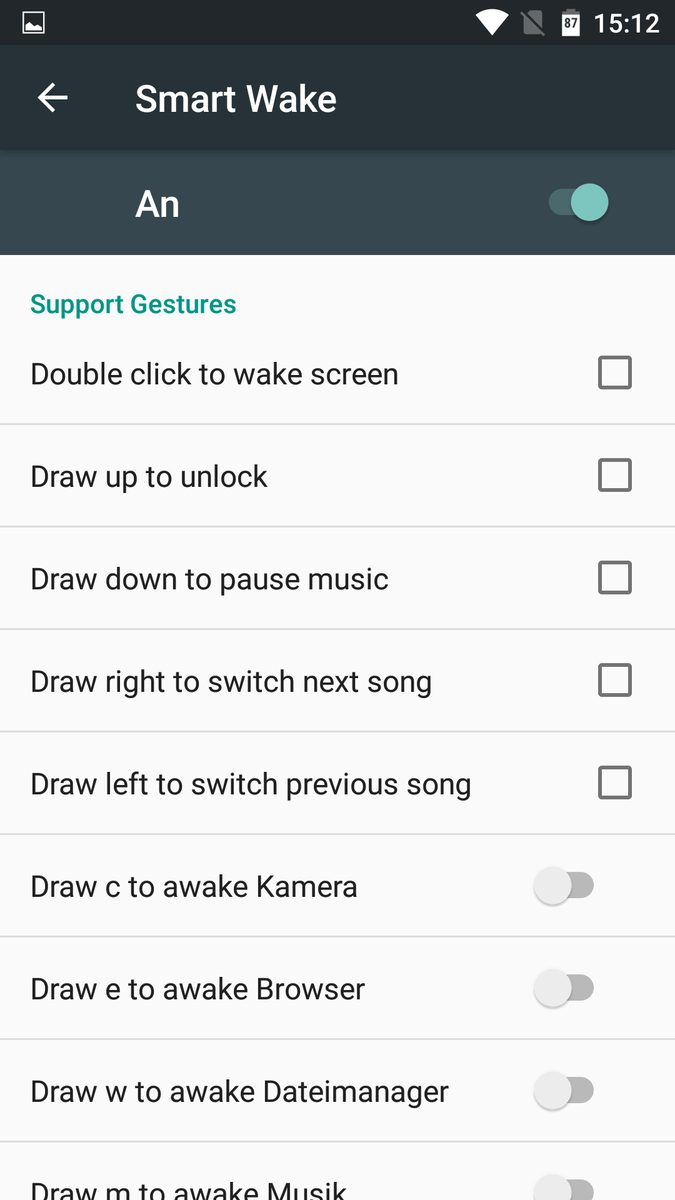Screen dimensions: 675x1200
Task: Go back using the arrow icon
Action: [53, 98]
